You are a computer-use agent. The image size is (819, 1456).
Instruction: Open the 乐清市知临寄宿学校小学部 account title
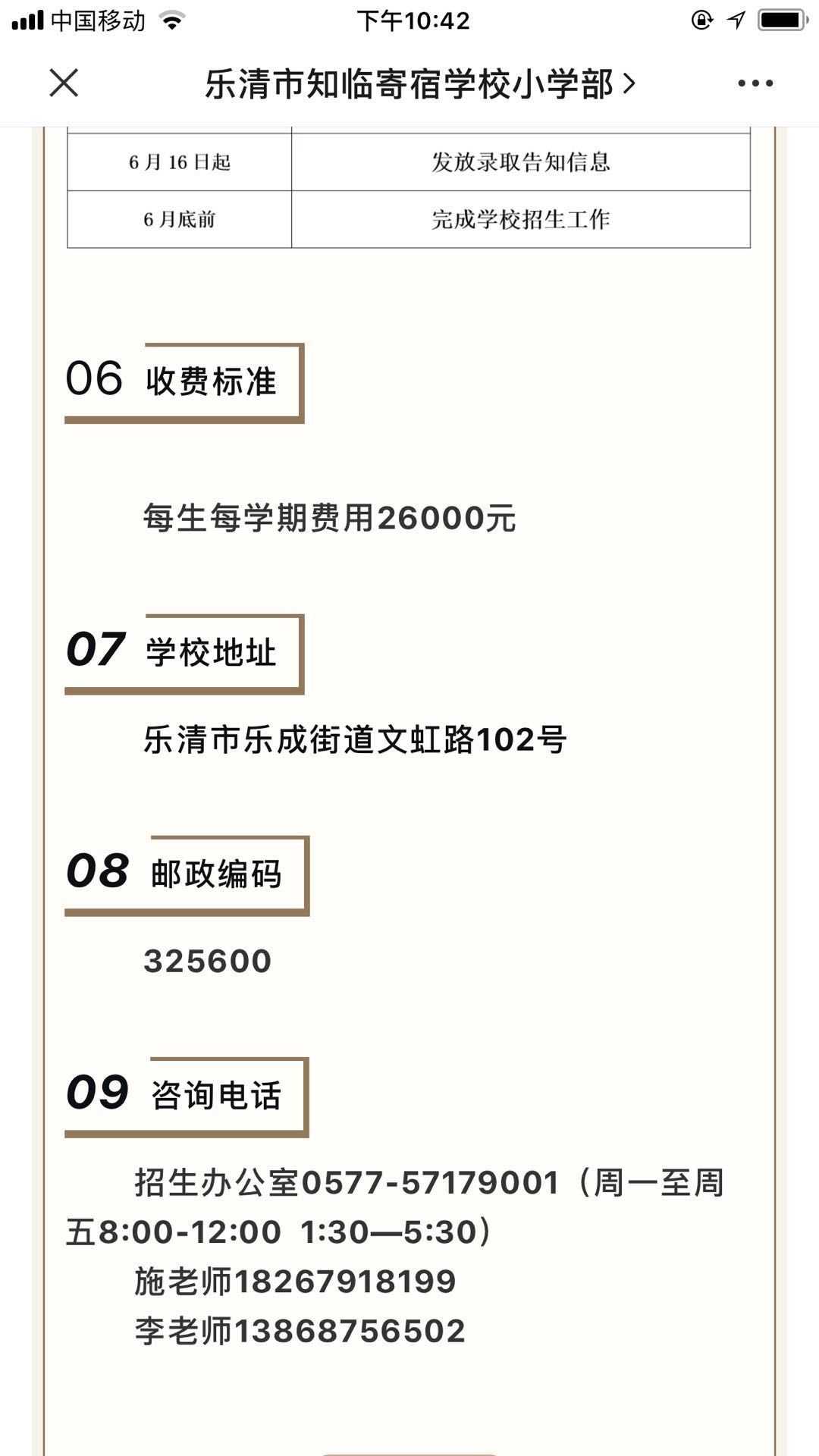coord(420,83)
